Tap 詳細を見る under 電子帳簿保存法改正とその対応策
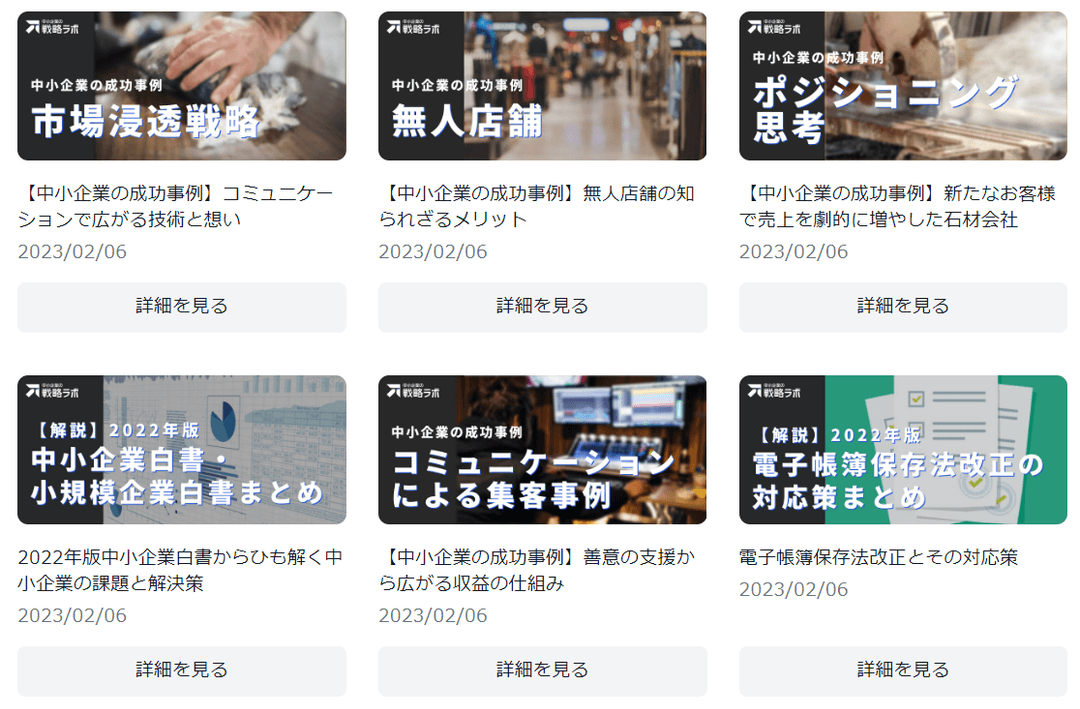The height and width of the screenshot is (709, 1080). [903, 671]
